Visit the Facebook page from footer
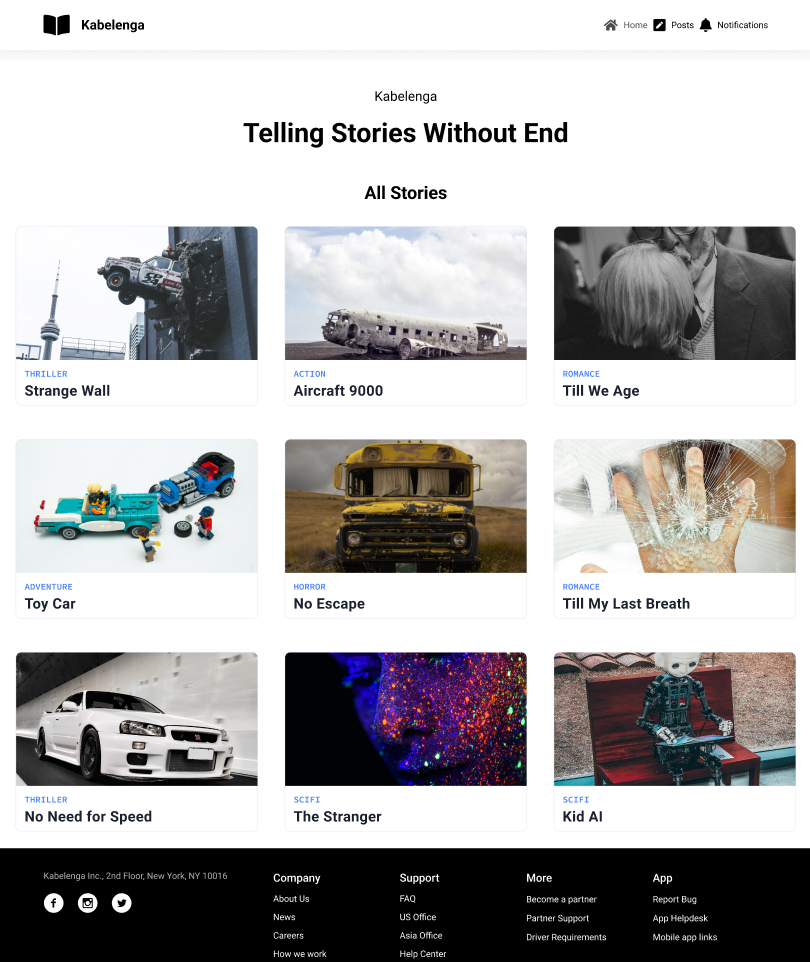The image size is (810, 962). click(x=54, y=903)
